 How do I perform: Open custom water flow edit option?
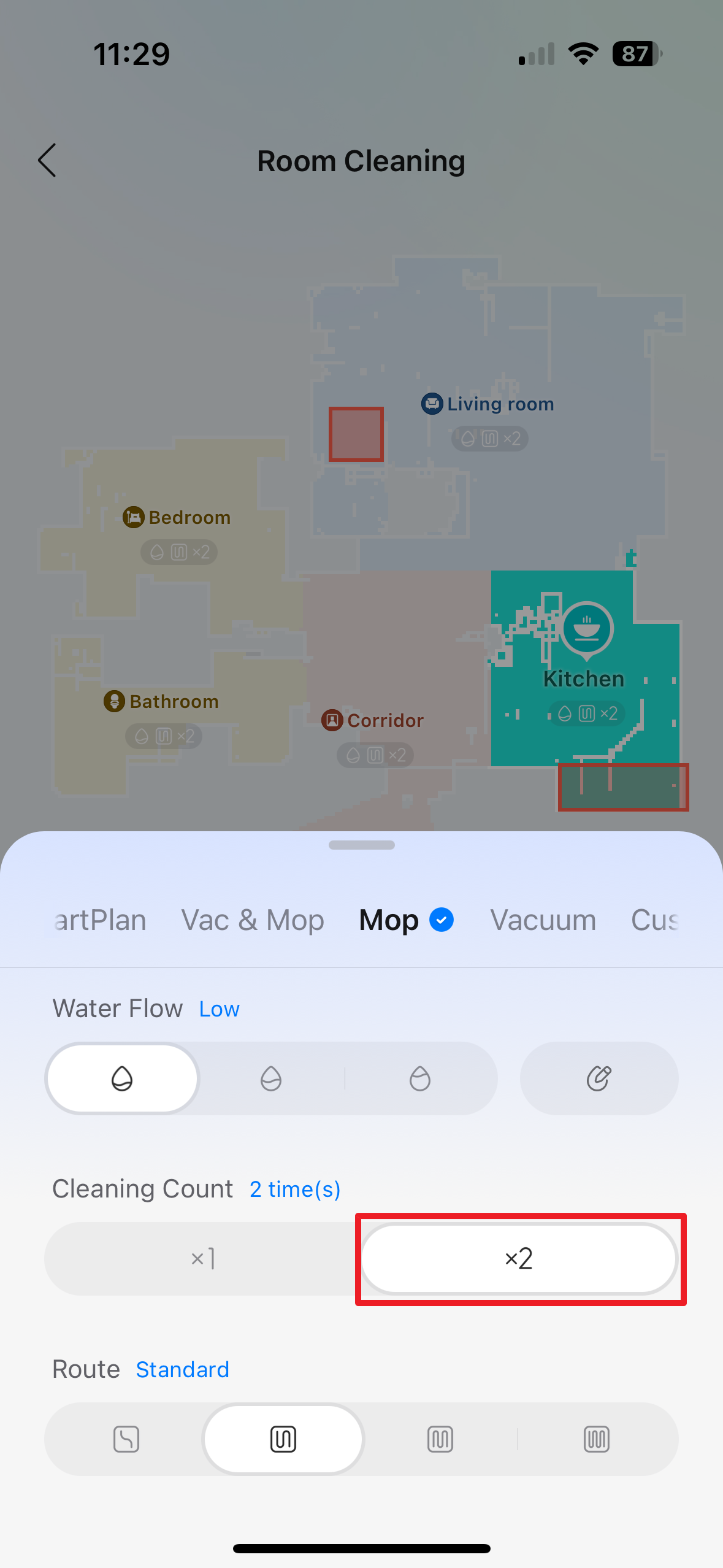(x=599, y=1078)
